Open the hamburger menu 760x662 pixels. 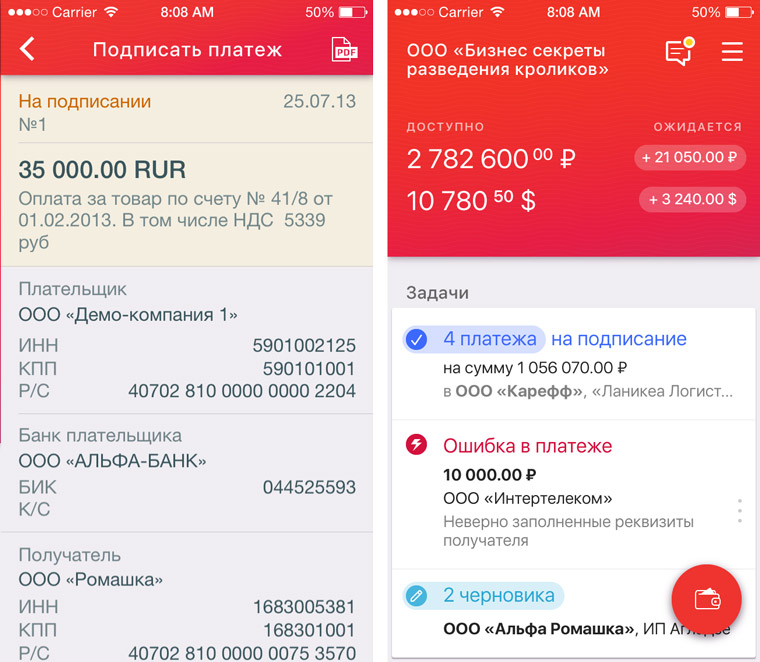pos(732,51)
